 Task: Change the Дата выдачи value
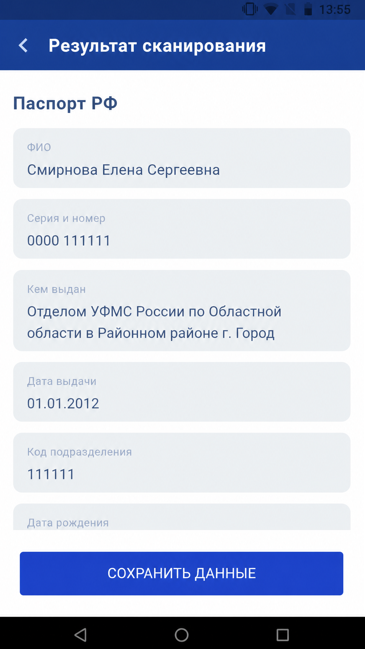pos(182,392)
